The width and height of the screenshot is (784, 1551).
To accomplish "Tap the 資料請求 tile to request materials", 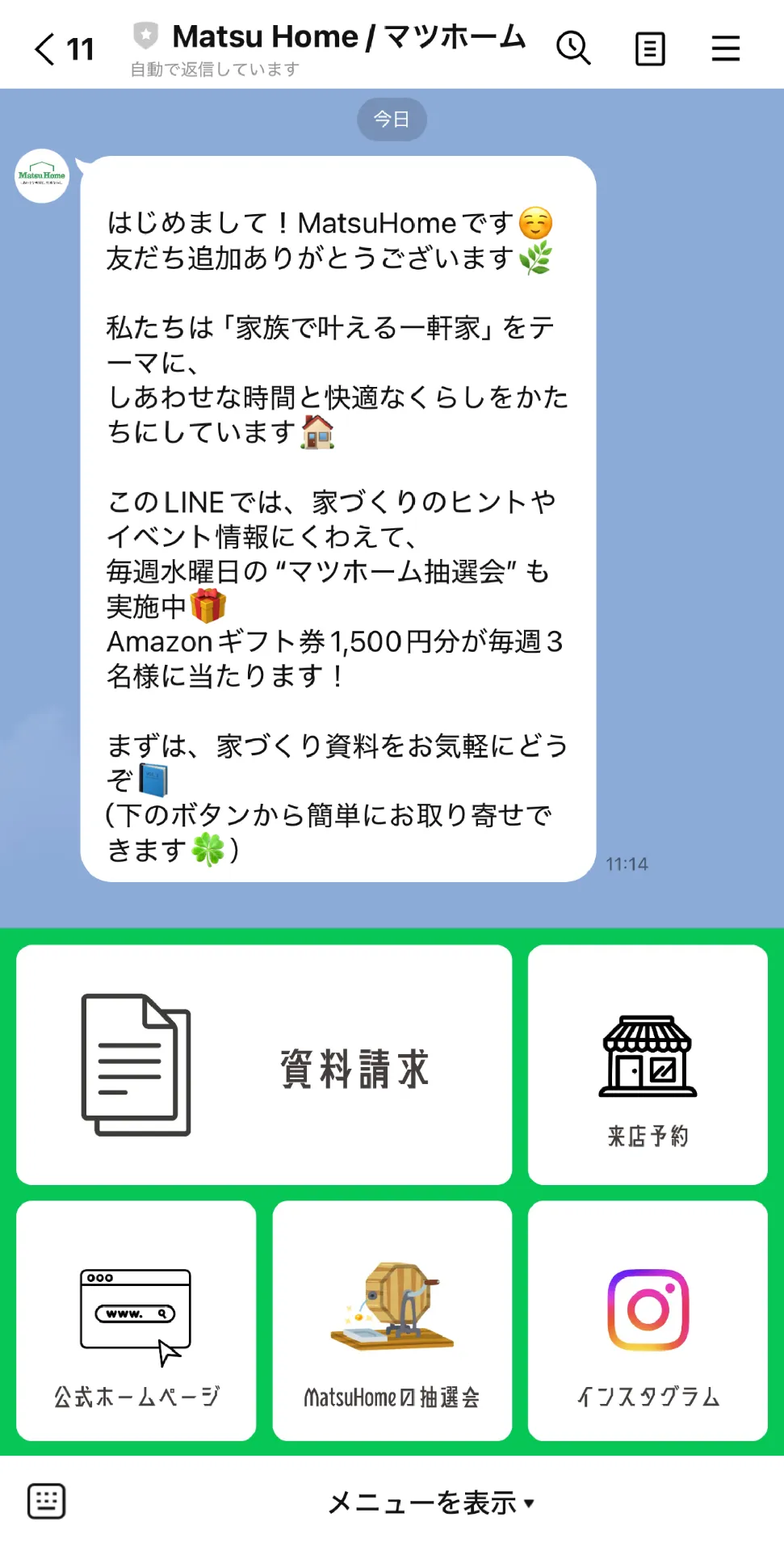I will pyautogui.click(x=264, y=1065).
